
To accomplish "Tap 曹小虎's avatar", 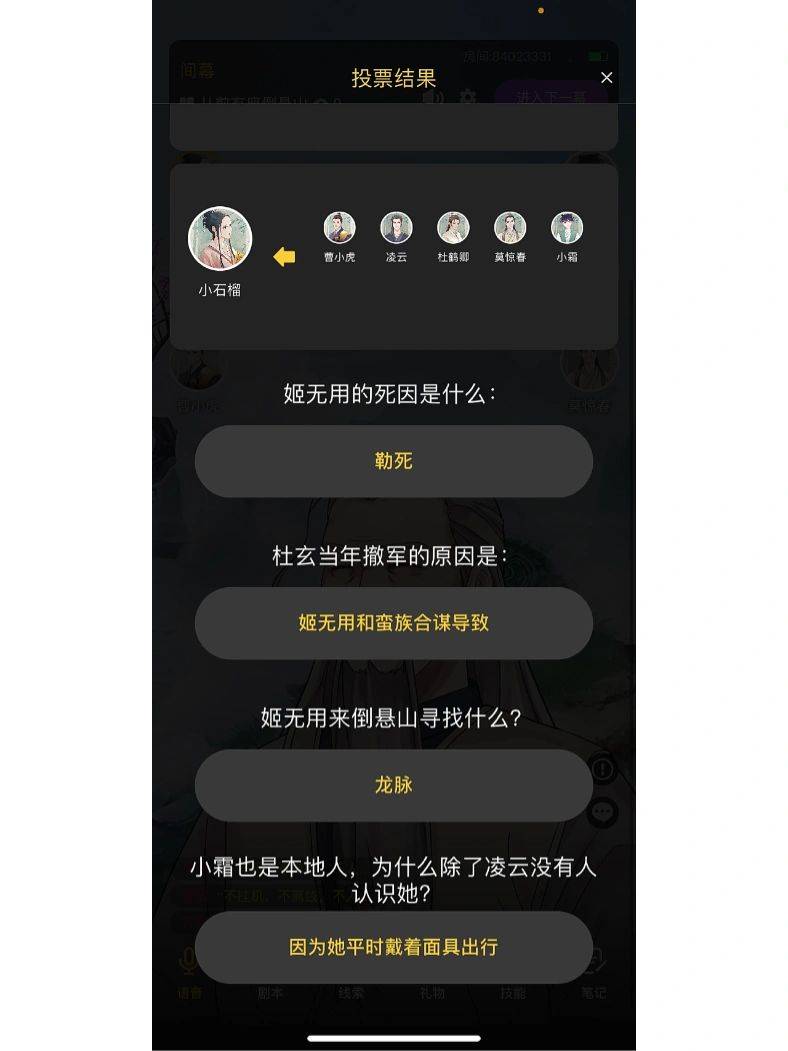I will [x=339, y=228].
